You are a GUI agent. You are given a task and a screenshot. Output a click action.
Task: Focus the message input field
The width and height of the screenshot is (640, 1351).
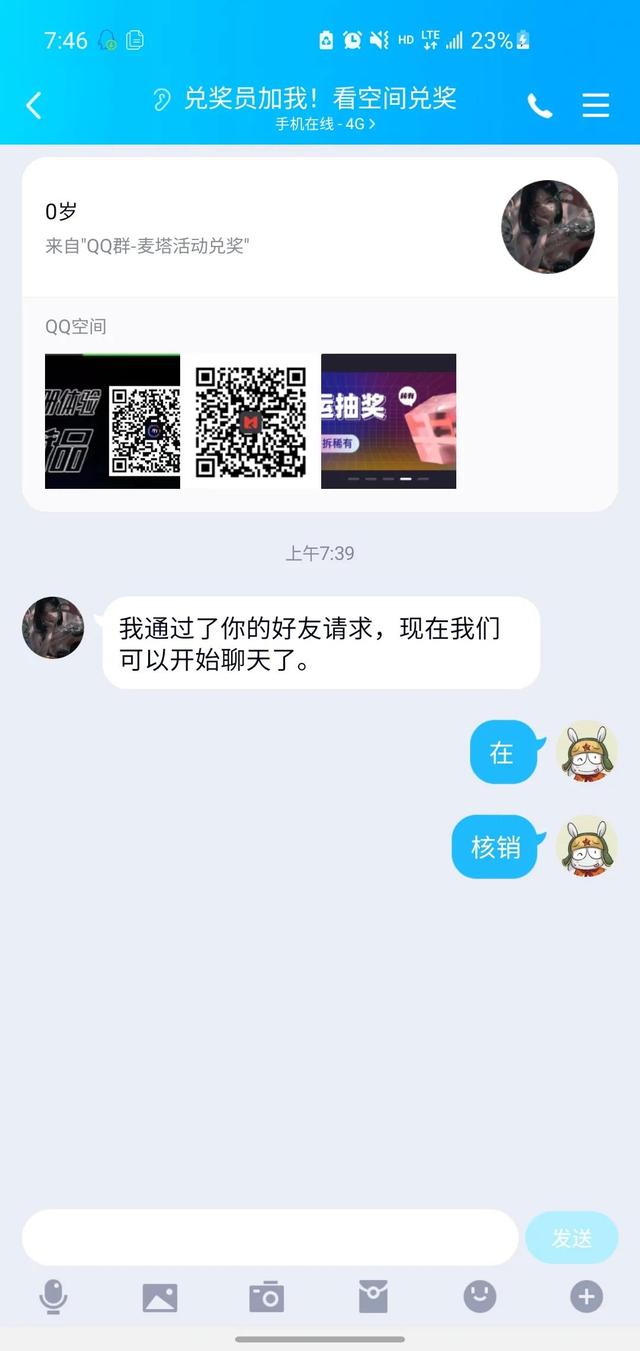tap(270, 1238)
